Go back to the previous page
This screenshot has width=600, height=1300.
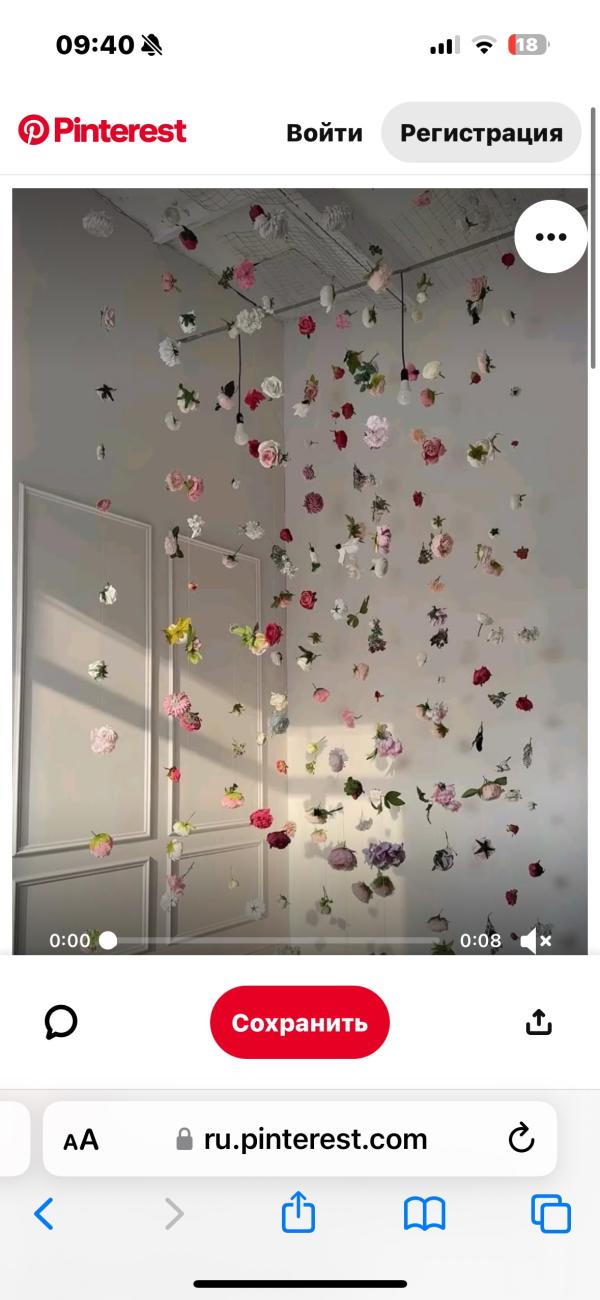(44, 1214)
